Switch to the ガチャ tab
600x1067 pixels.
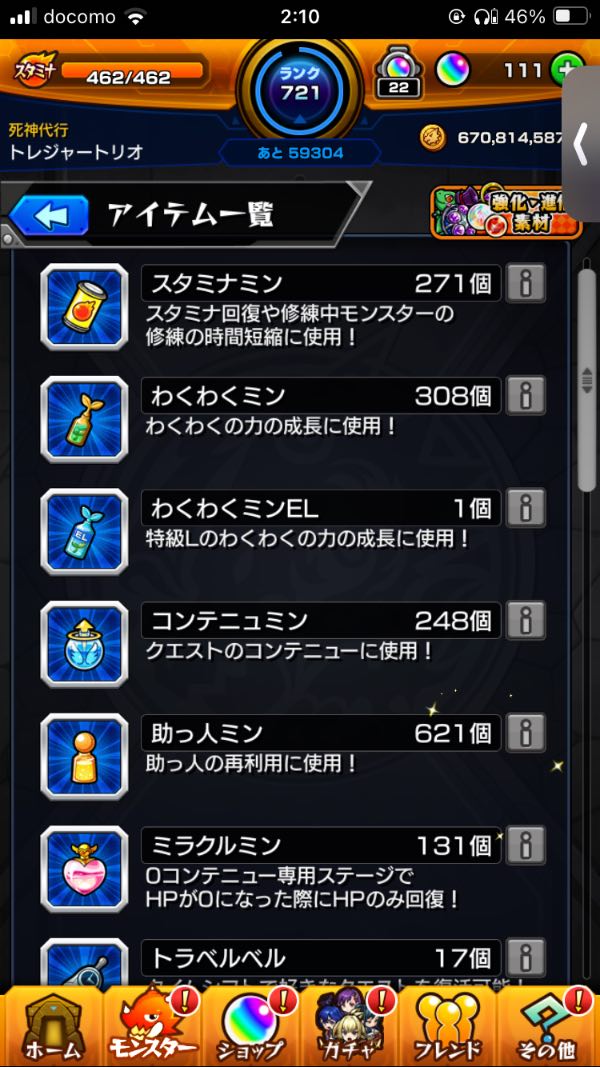pos(350,1025)
